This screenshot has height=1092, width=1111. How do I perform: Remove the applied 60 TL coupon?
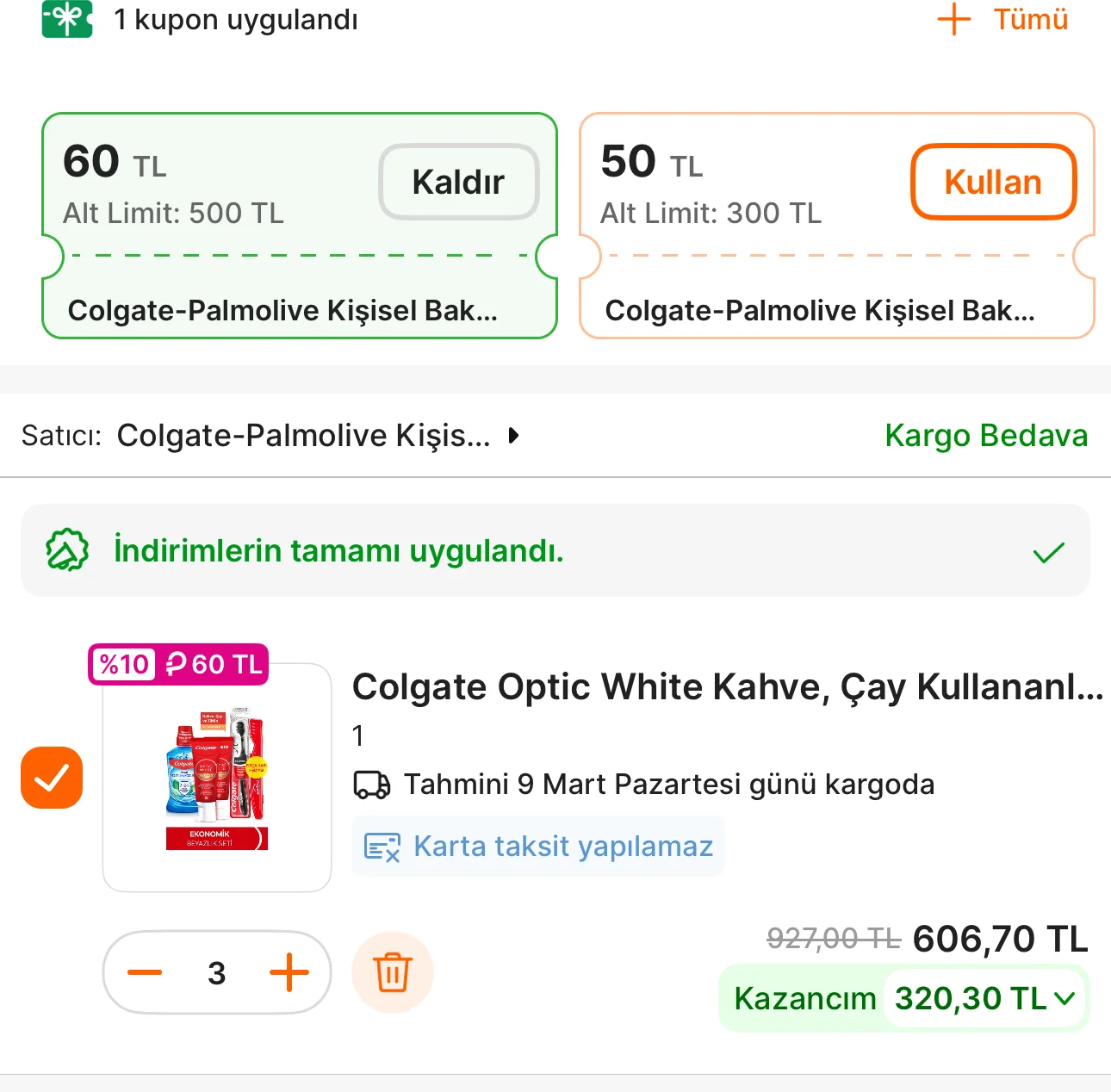458,182
